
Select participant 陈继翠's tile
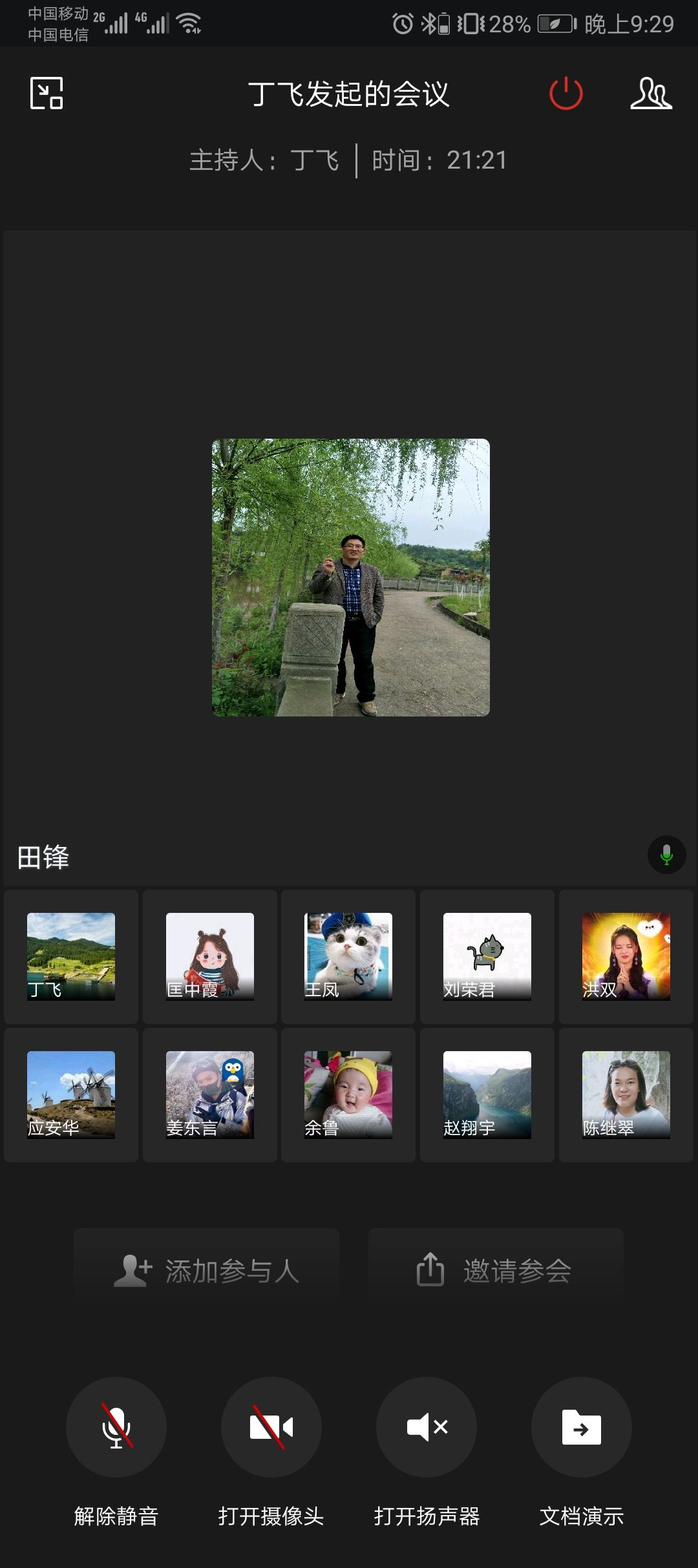[626, 1094]
